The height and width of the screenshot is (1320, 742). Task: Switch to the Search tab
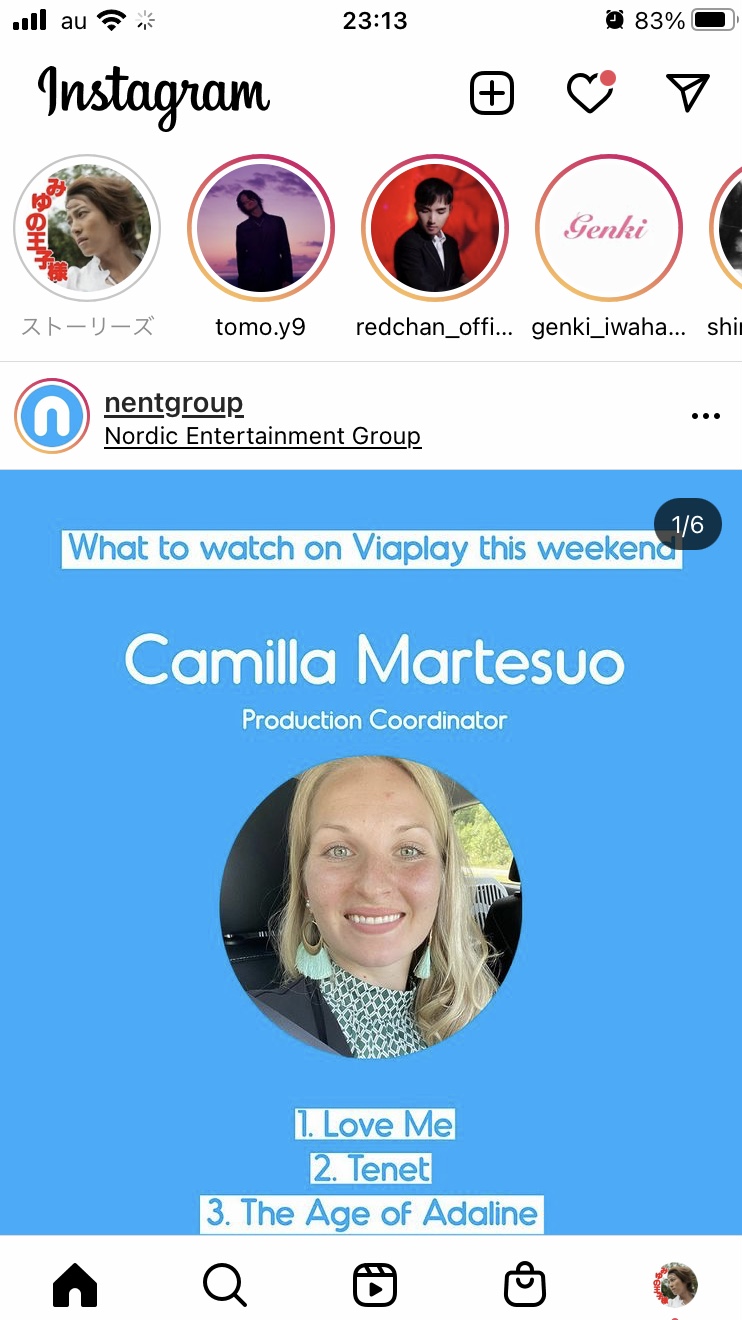[225, 1285]
